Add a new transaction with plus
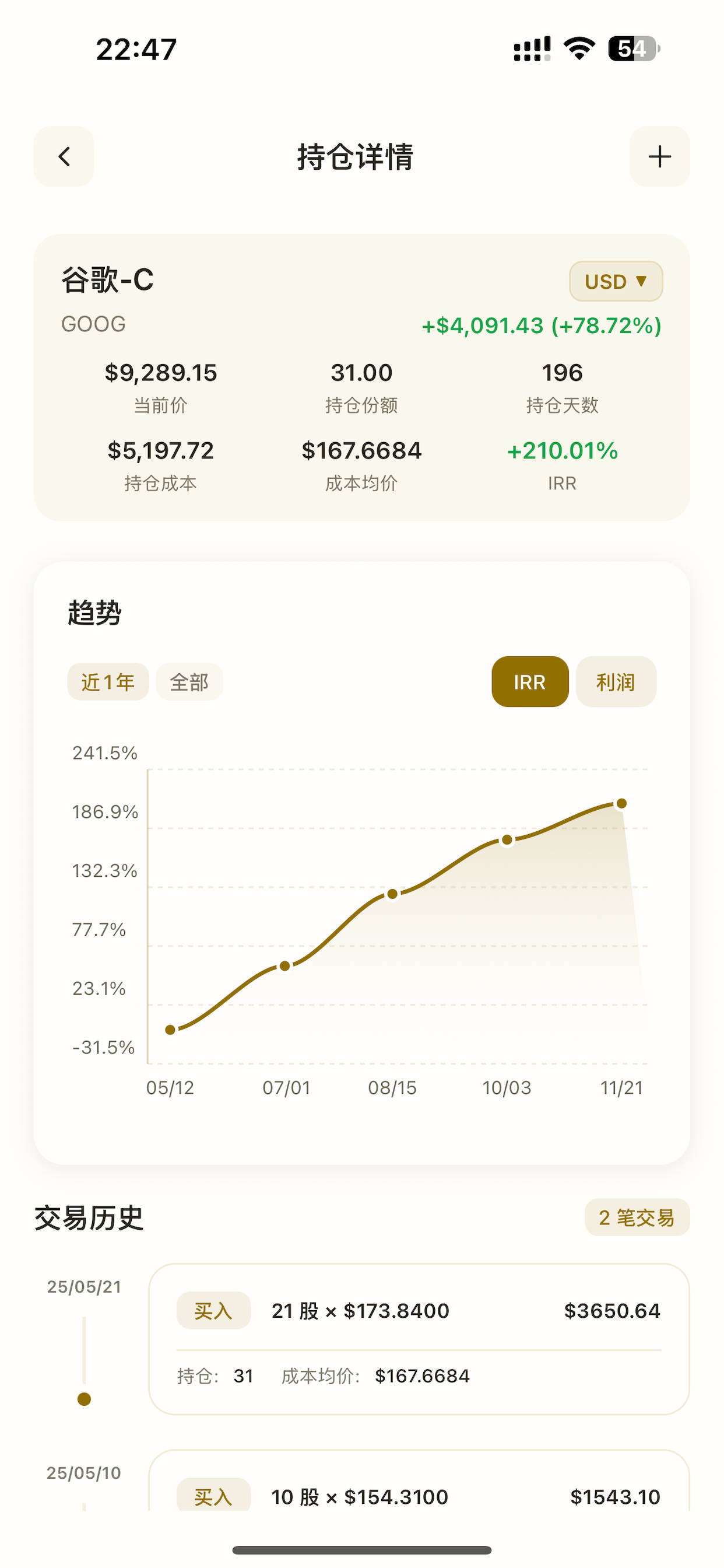This screenshot has width=724, height=1568. click(x=659, y=156)
